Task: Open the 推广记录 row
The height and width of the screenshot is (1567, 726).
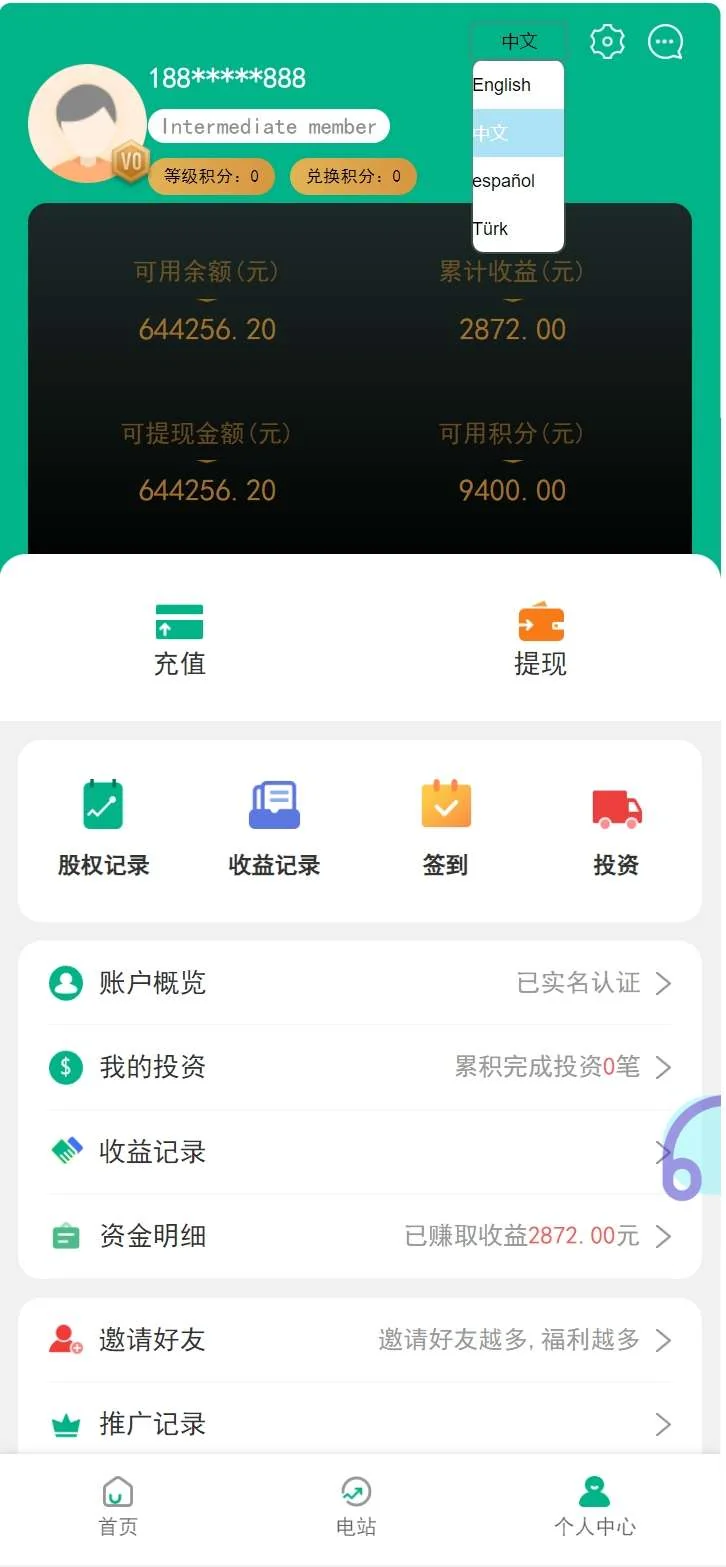Action: tap(360, 1424)
